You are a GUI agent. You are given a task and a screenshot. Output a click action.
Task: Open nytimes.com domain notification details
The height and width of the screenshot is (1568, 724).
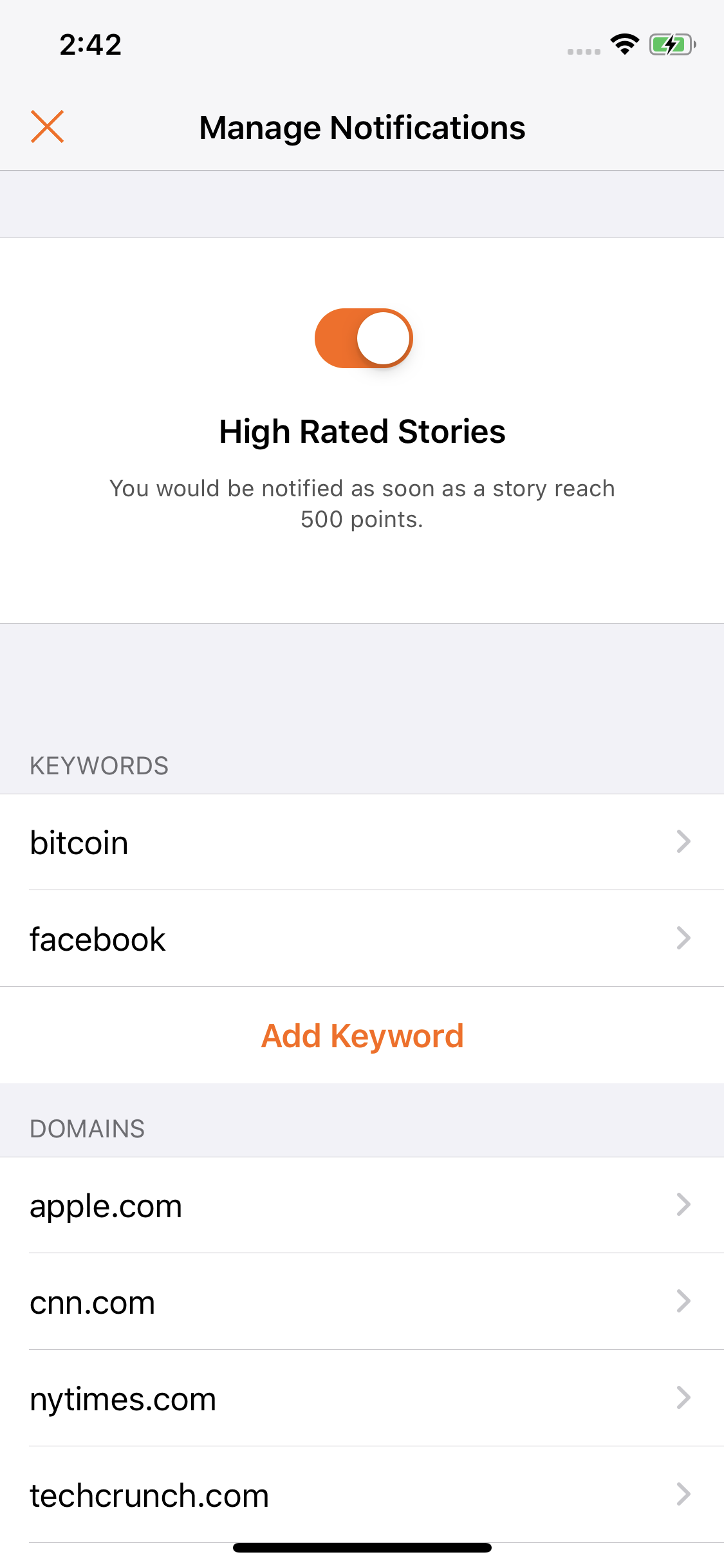tap(362, 1399)
